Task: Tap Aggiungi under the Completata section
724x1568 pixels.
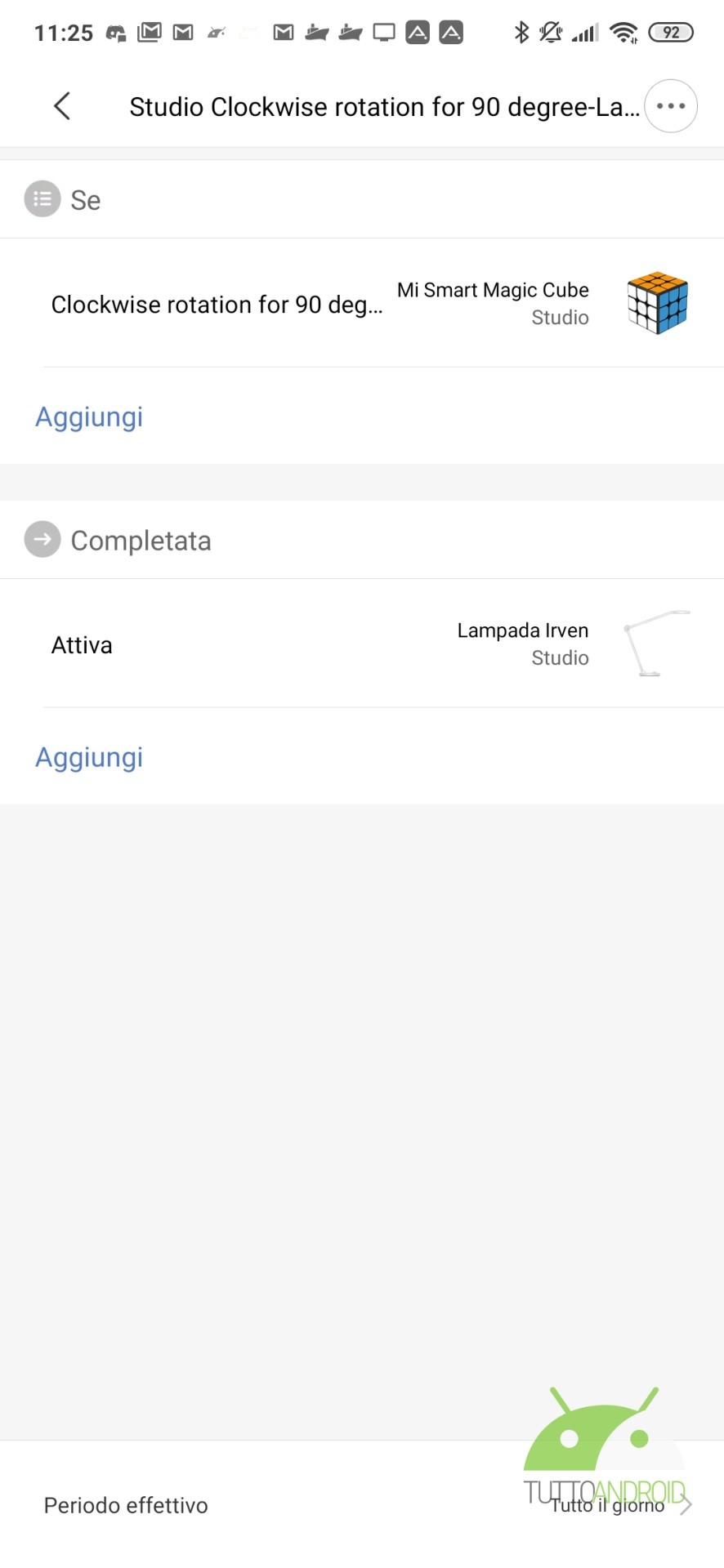Action: (89, 758)
